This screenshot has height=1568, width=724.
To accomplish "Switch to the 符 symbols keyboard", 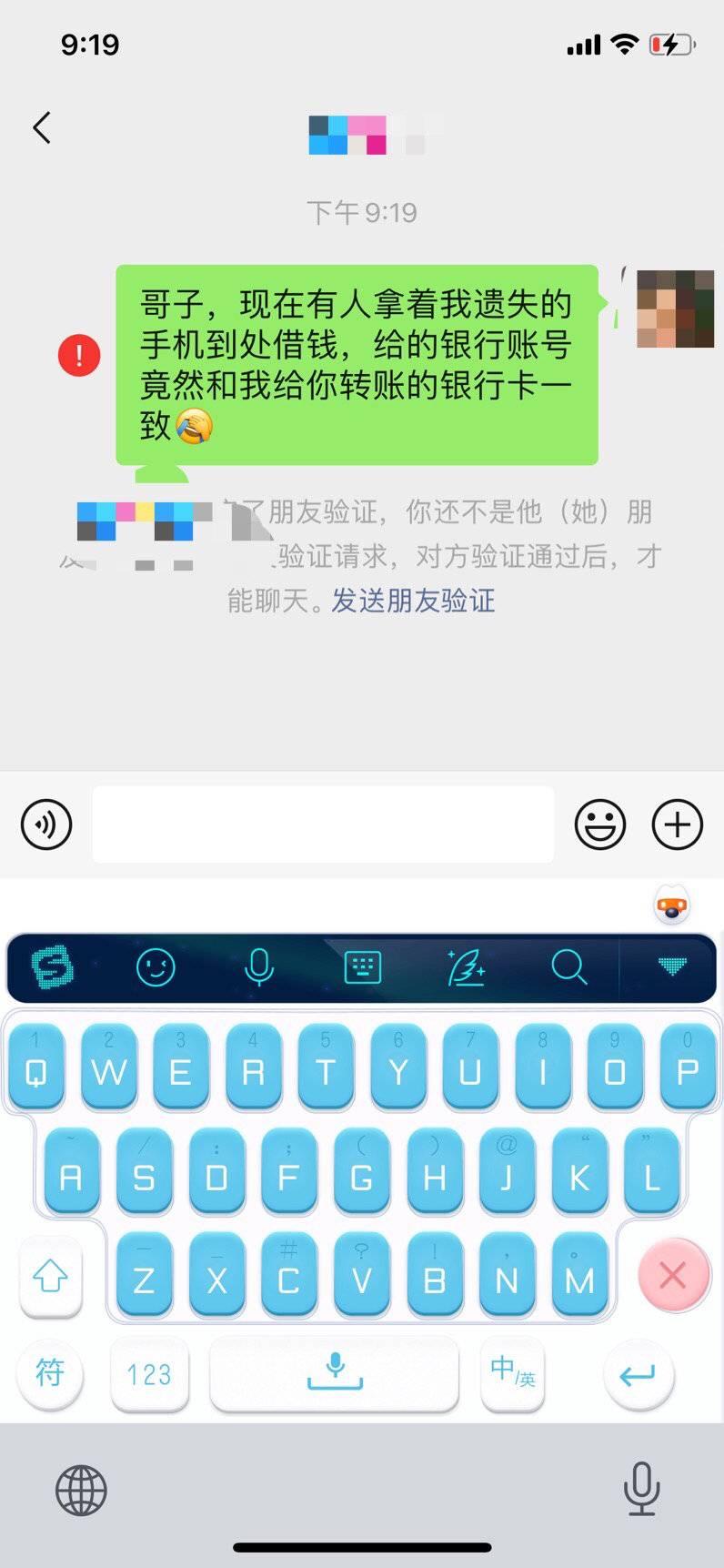I will pos(50,1372).
